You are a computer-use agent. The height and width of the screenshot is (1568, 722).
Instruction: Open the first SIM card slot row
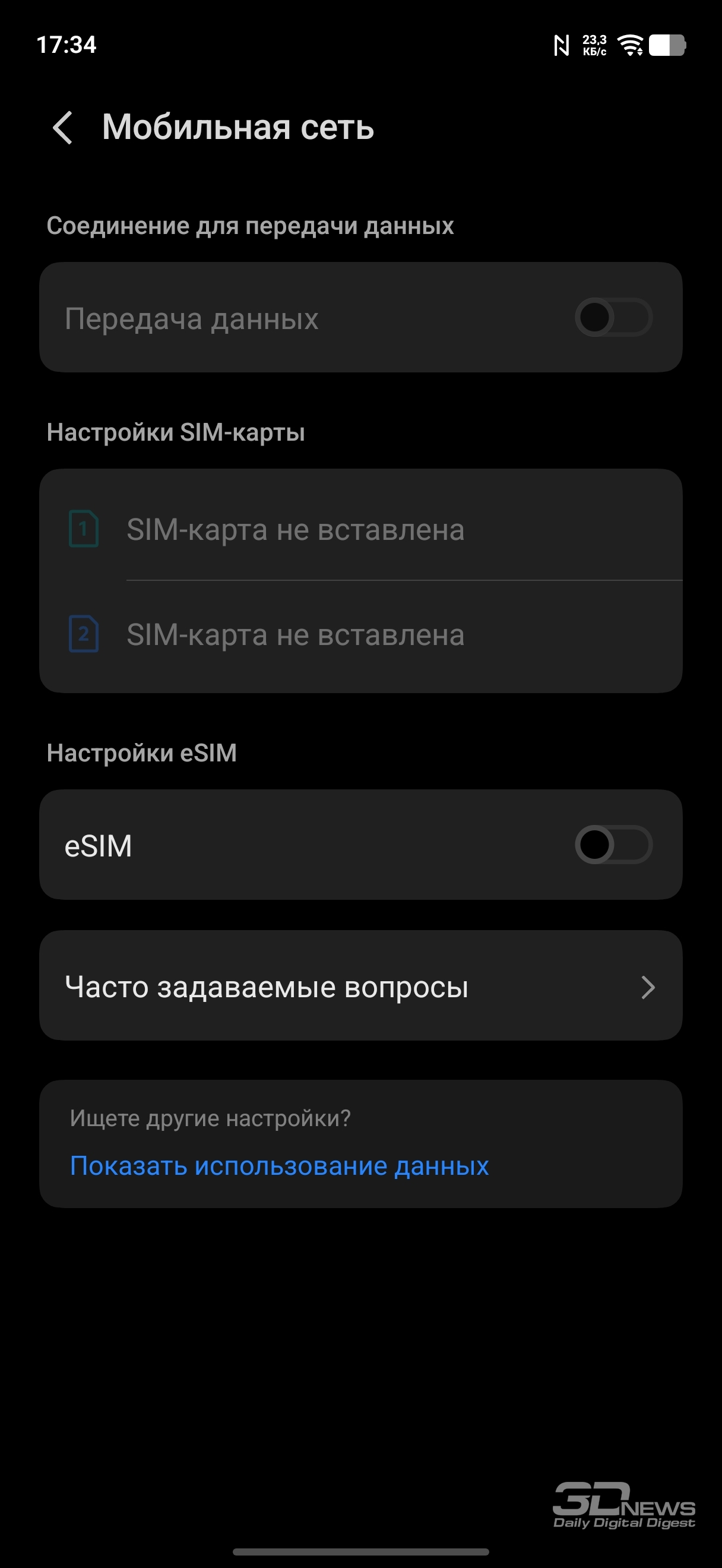point(360,529)
